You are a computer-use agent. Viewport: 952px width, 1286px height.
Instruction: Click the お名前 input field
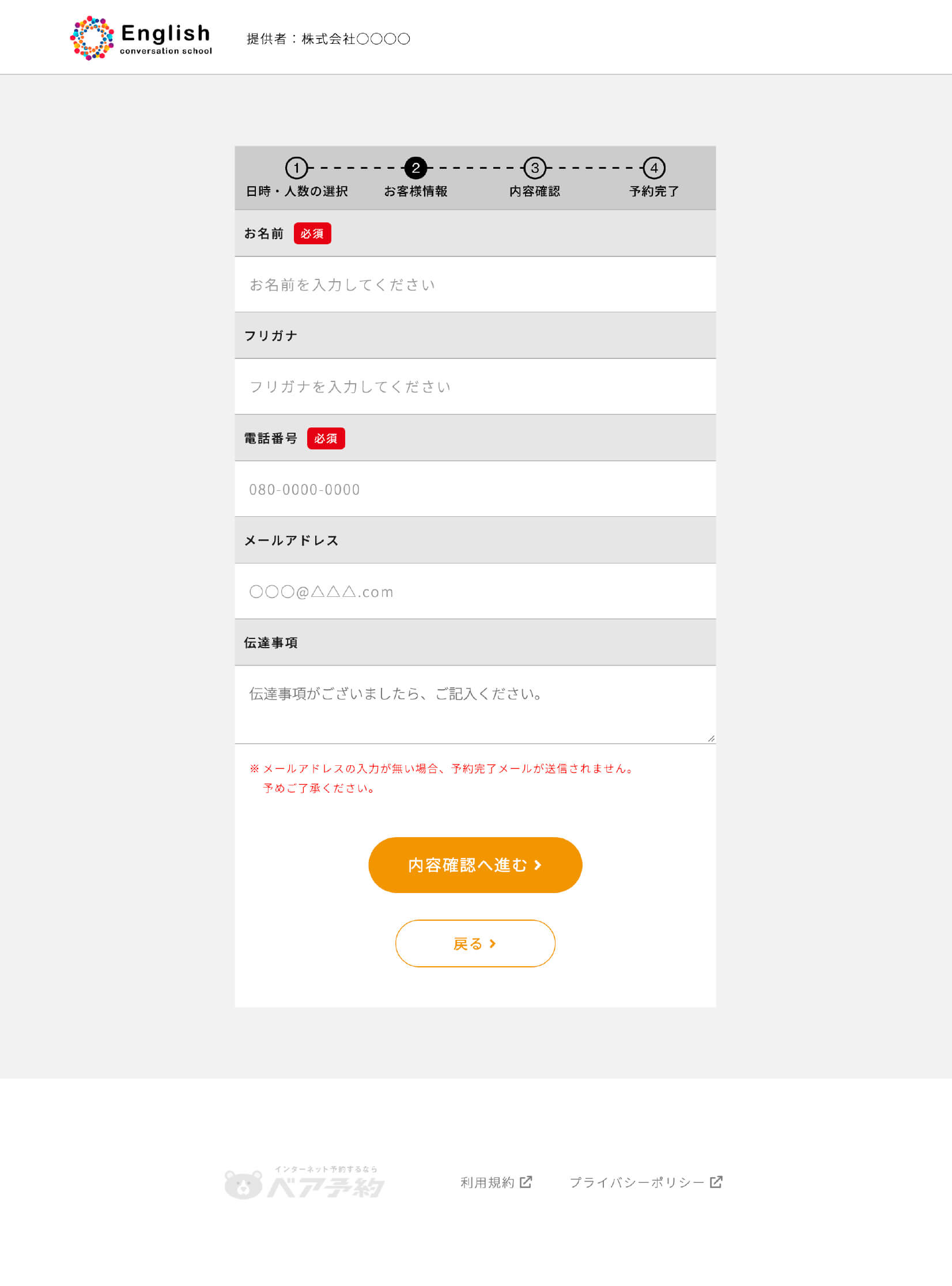click(475, 283)
